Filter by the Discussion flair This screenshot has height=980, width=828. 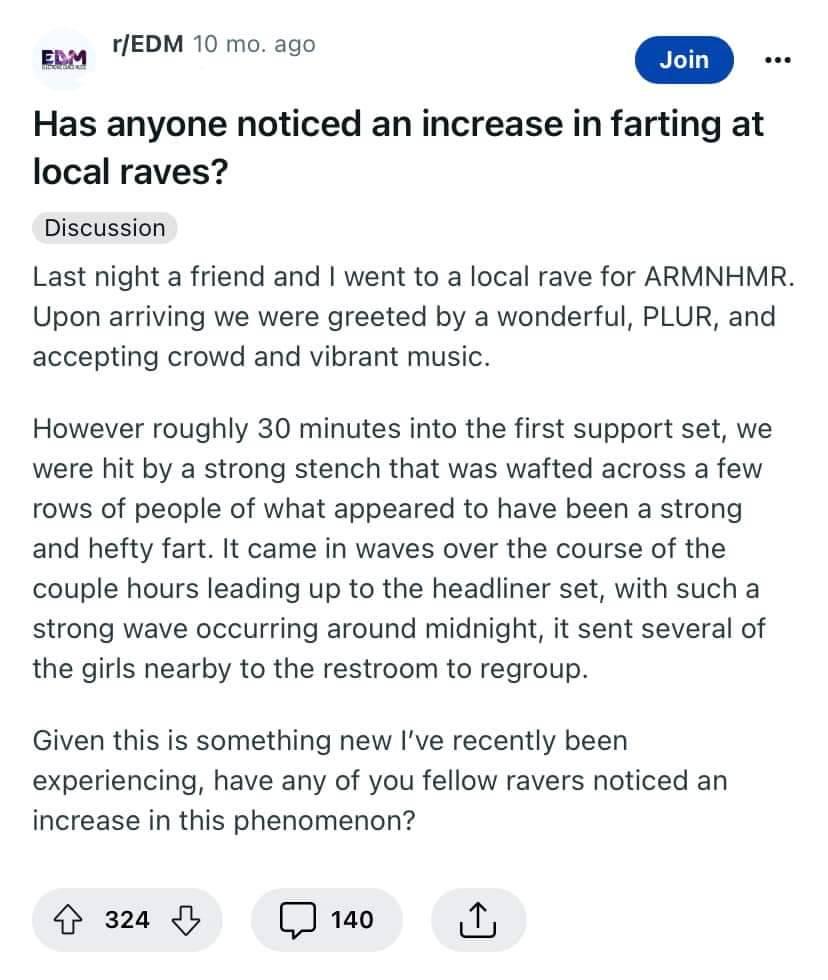click(105, 228)
